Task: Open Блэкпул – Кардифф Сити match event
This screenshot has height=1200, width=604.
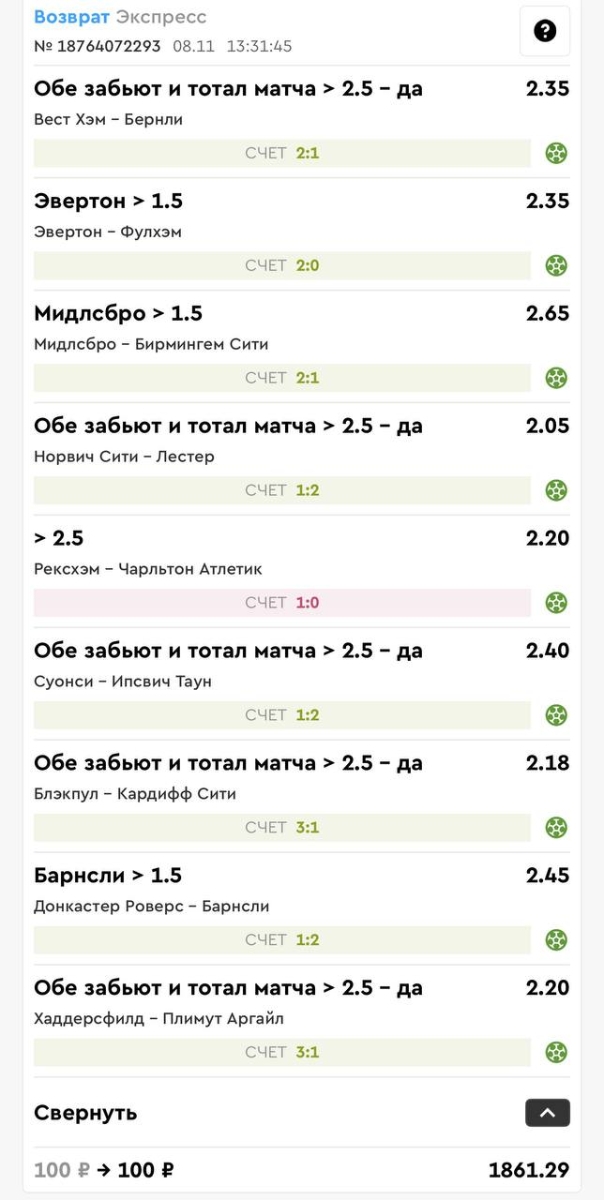Action: tap(135, 794)
